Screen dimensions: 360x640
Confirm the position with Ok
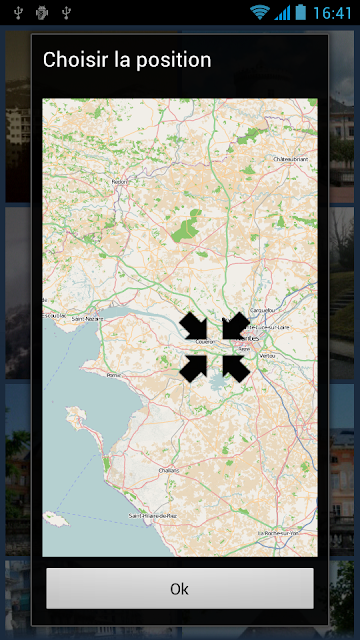180,588
